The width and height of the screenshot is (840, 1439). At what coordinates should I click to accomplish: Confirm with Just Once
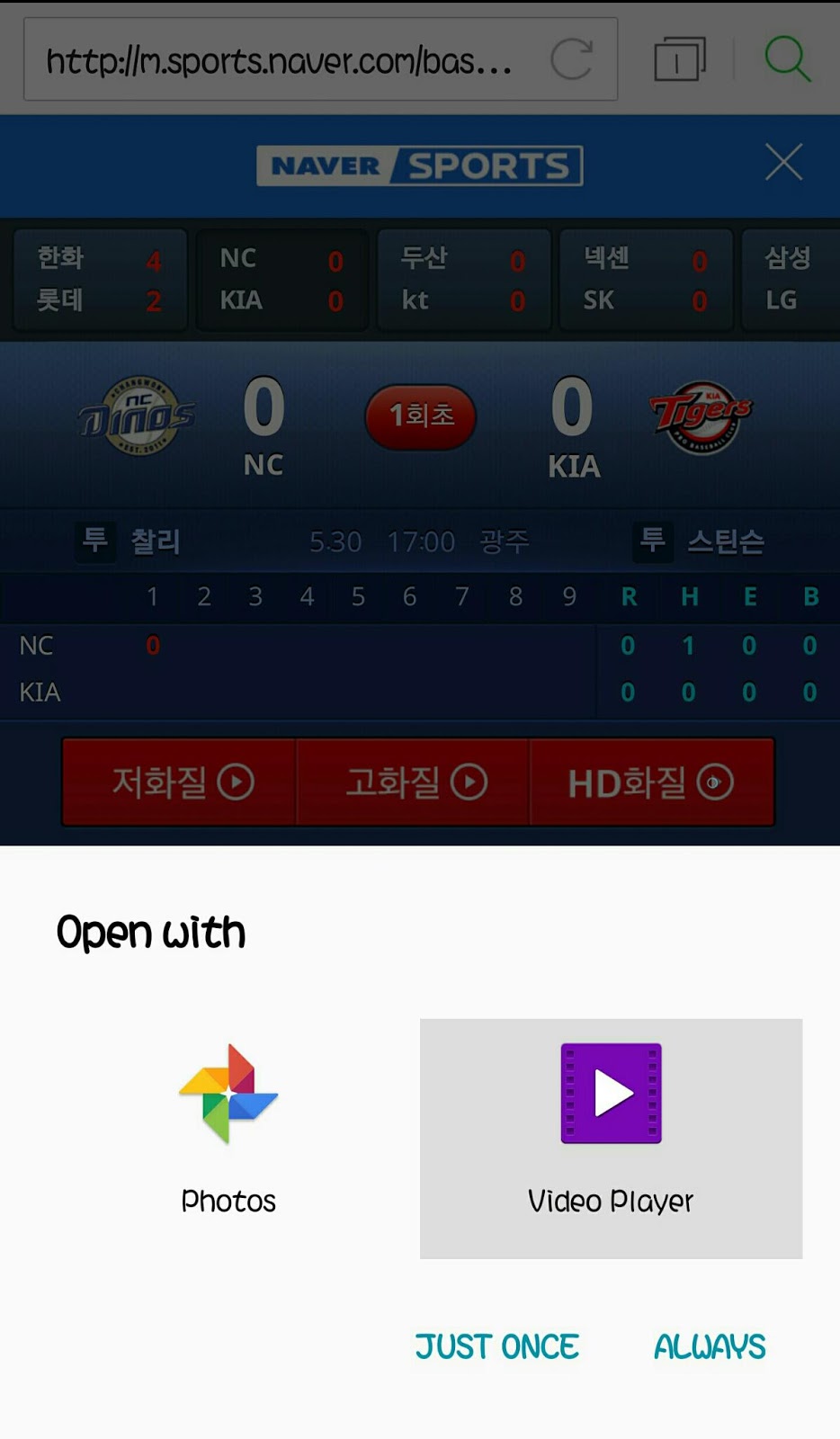496,1346
